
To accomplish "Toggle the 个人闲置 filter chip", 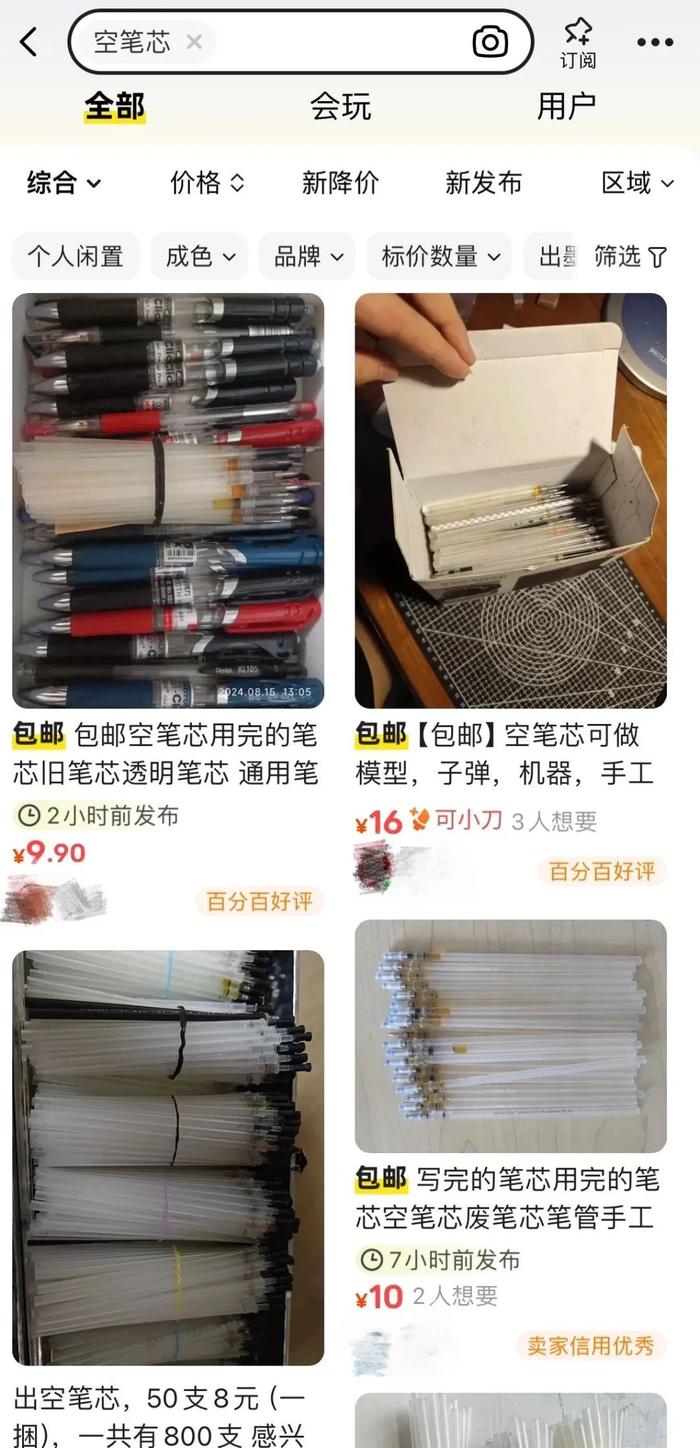I will point(75,257).
